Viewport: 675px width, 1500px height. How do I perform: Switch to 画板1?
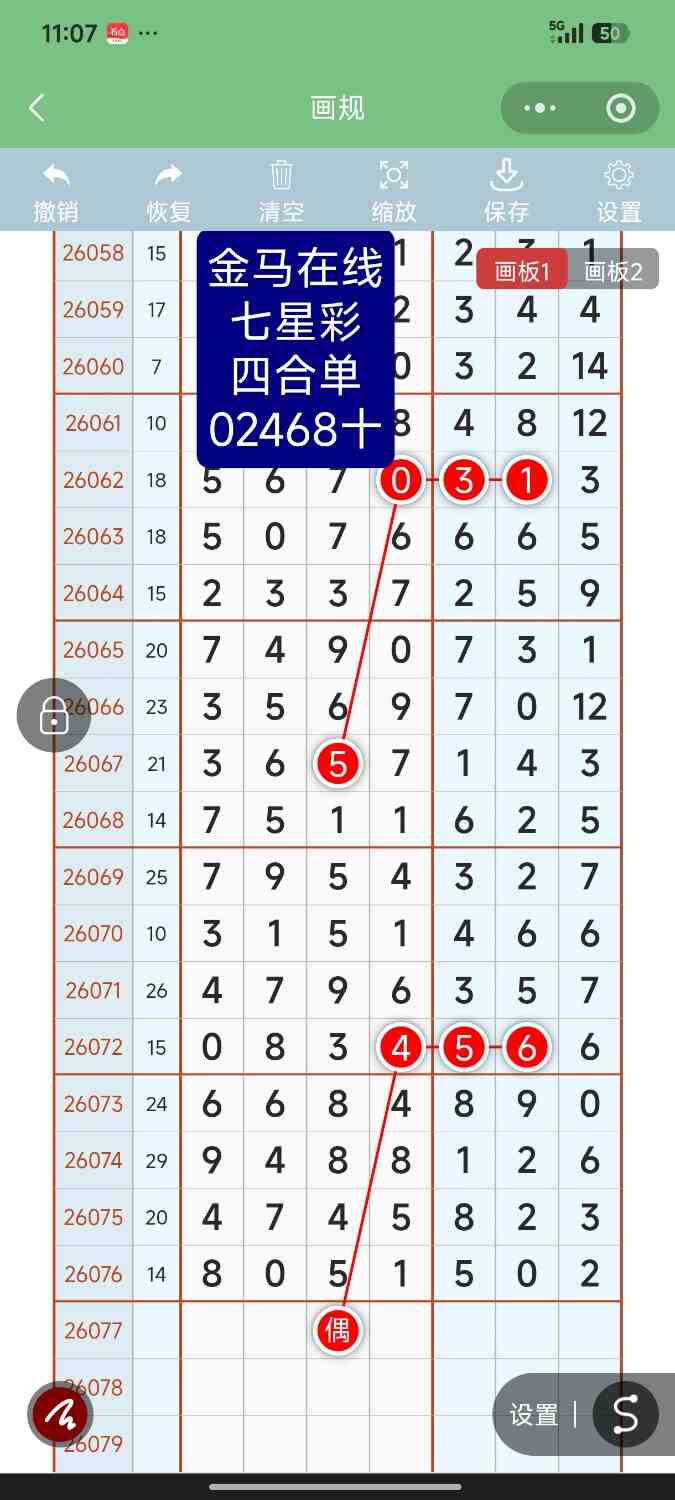(522, 270)
